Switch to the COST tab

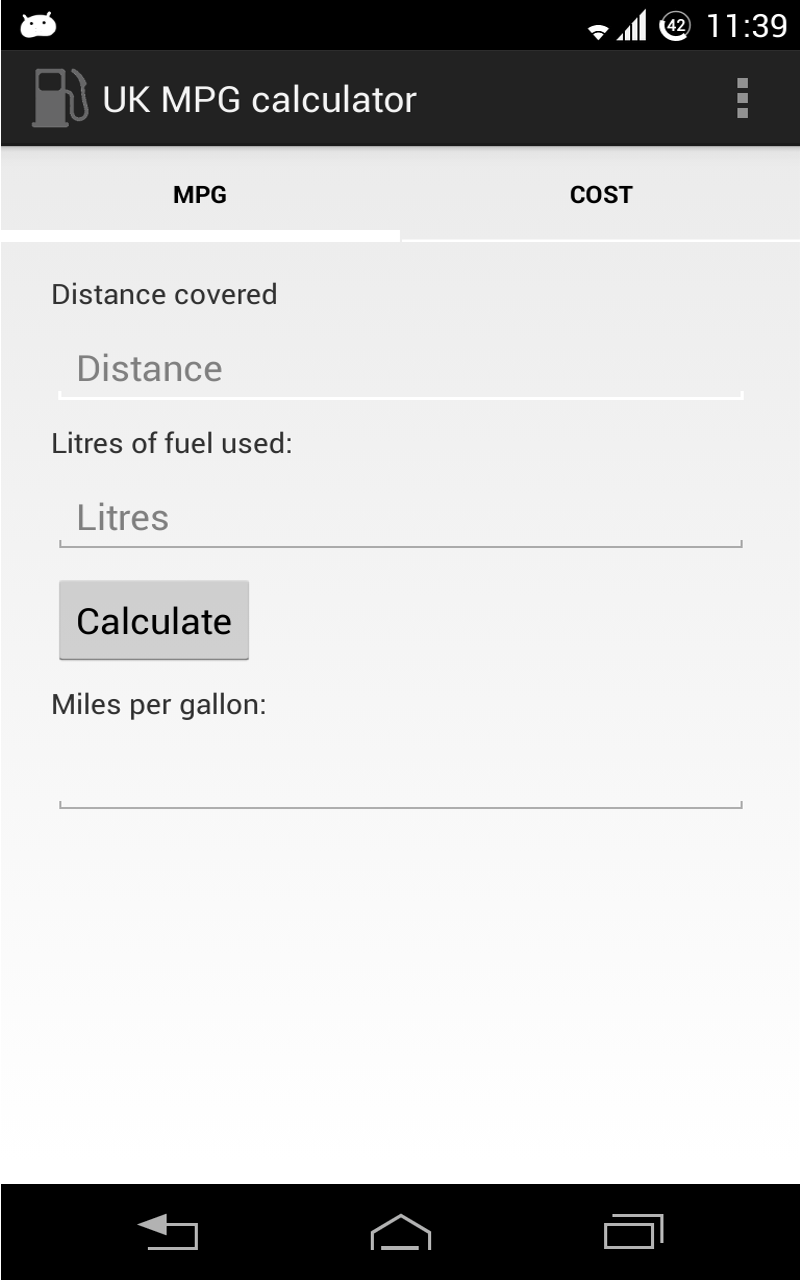click(x=600, y=194)
